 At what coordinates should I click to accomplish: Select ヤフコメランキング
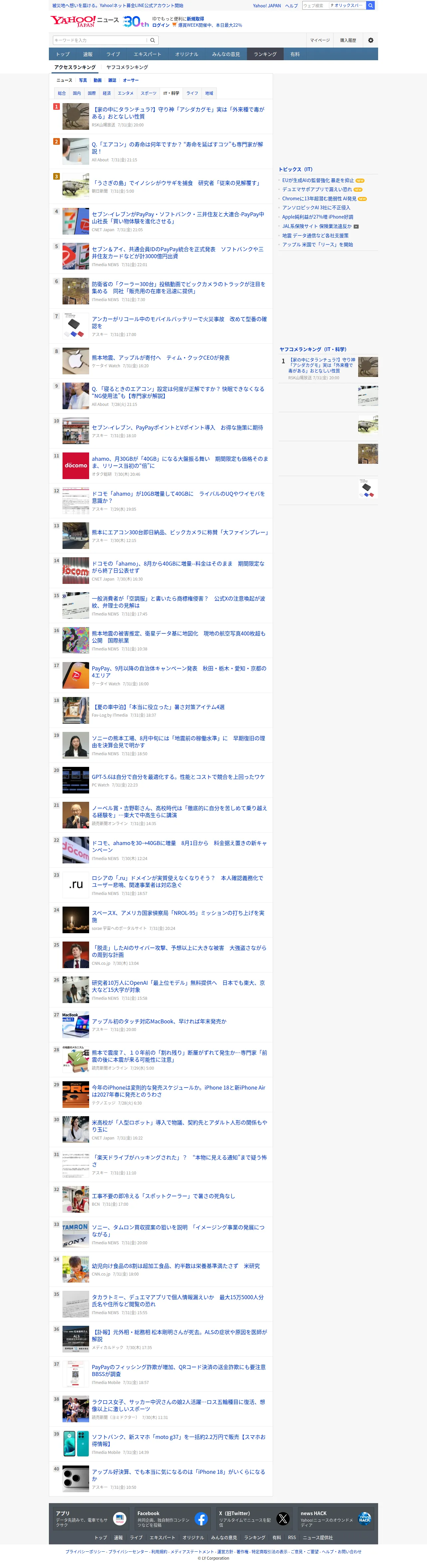coord(127,67)
